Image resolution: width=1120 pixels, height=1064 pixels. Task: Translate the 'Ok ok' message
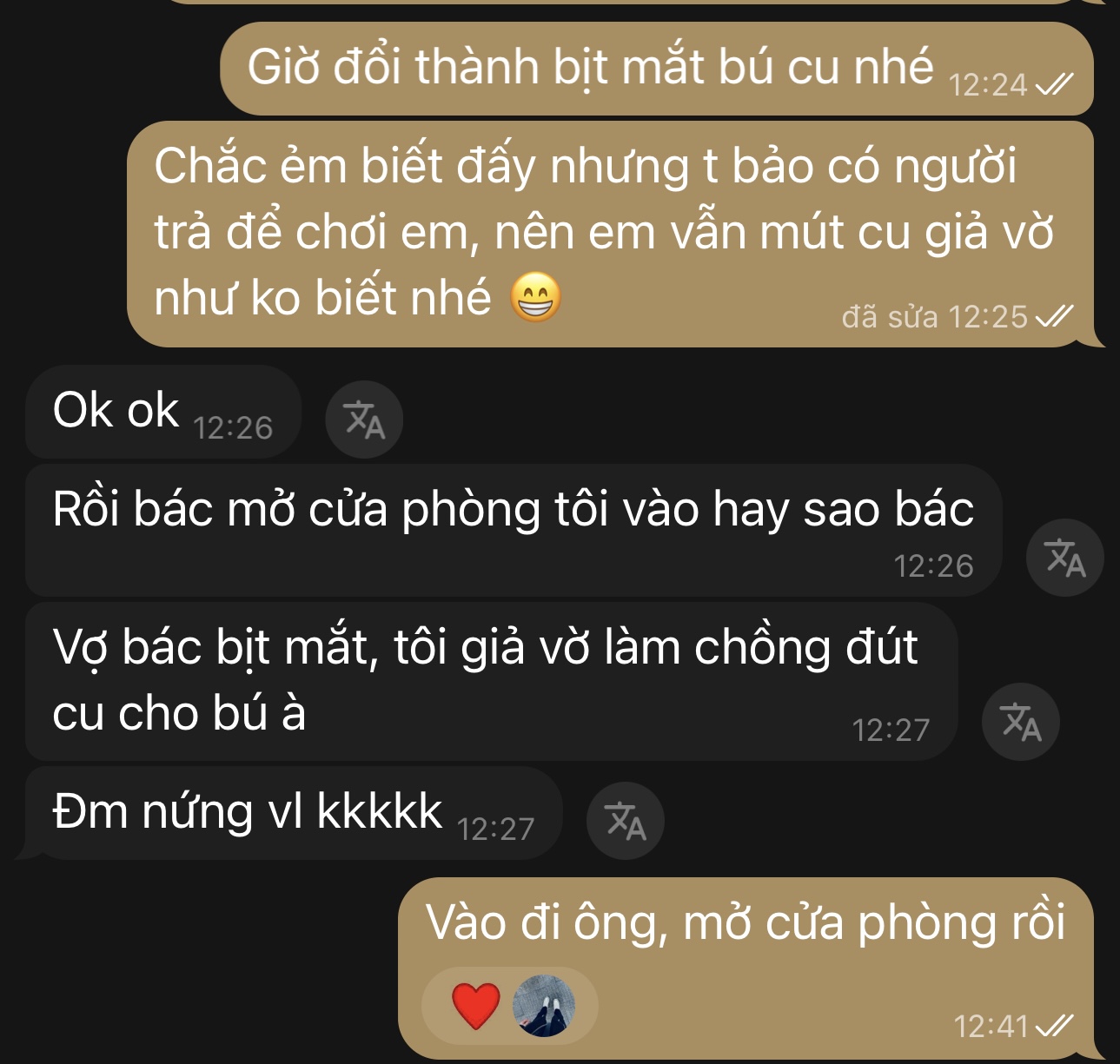[363, 420]
